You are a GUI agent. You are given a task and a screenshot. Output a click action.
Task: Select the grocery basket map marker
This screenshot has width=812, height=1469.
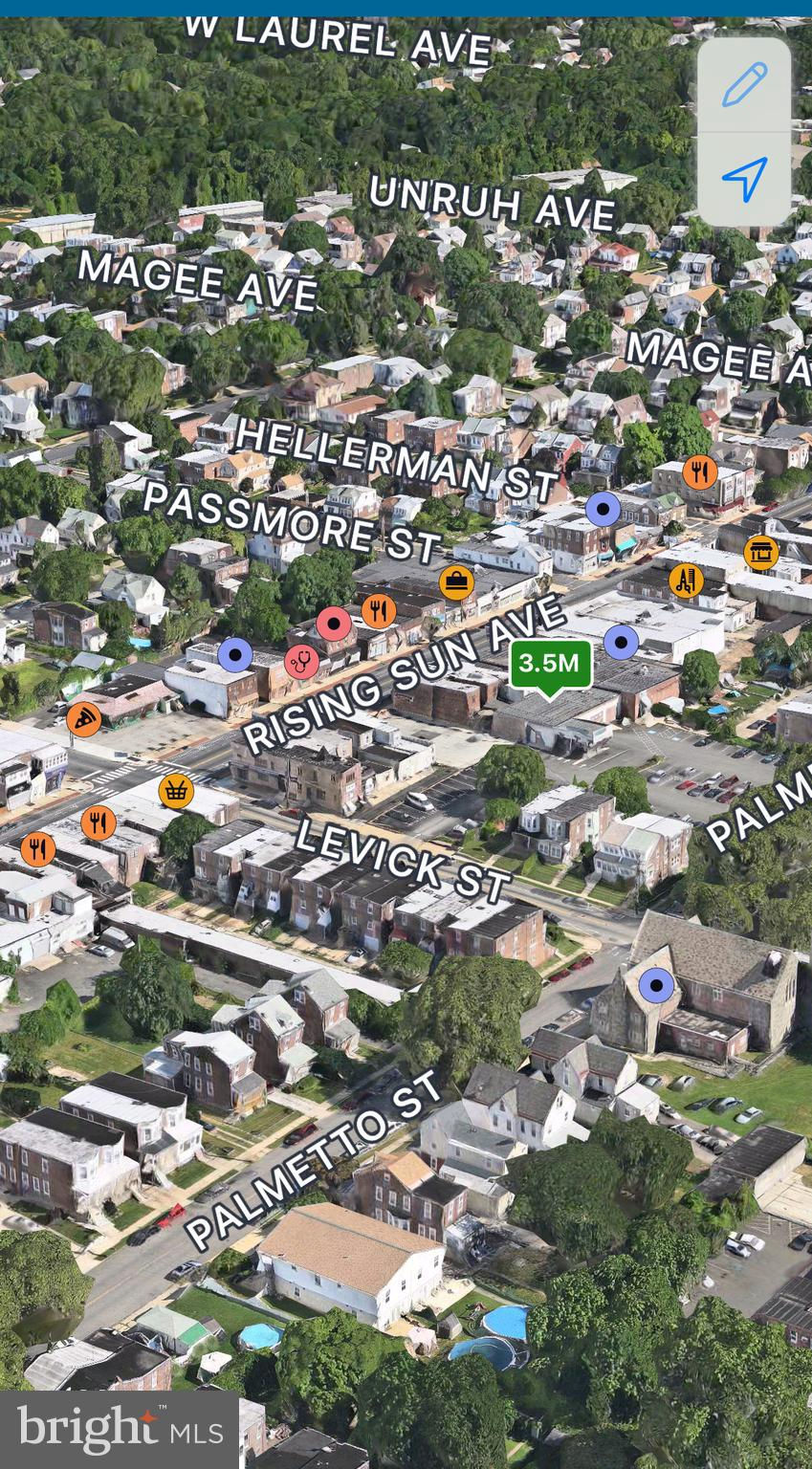[176, 791]
